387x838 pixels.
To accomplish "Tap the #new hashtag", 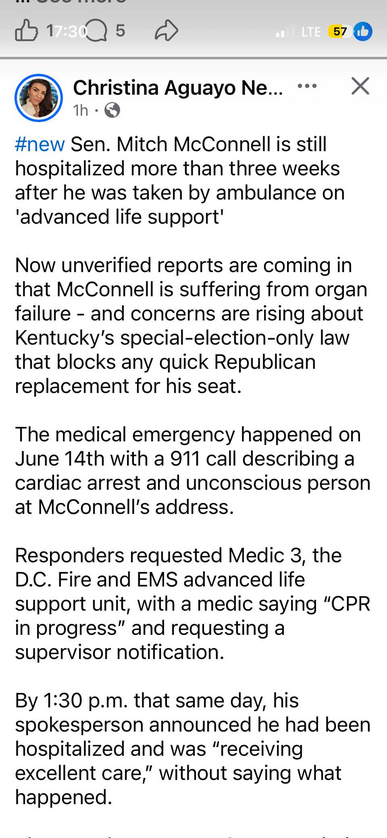I will tap(40, 144).
